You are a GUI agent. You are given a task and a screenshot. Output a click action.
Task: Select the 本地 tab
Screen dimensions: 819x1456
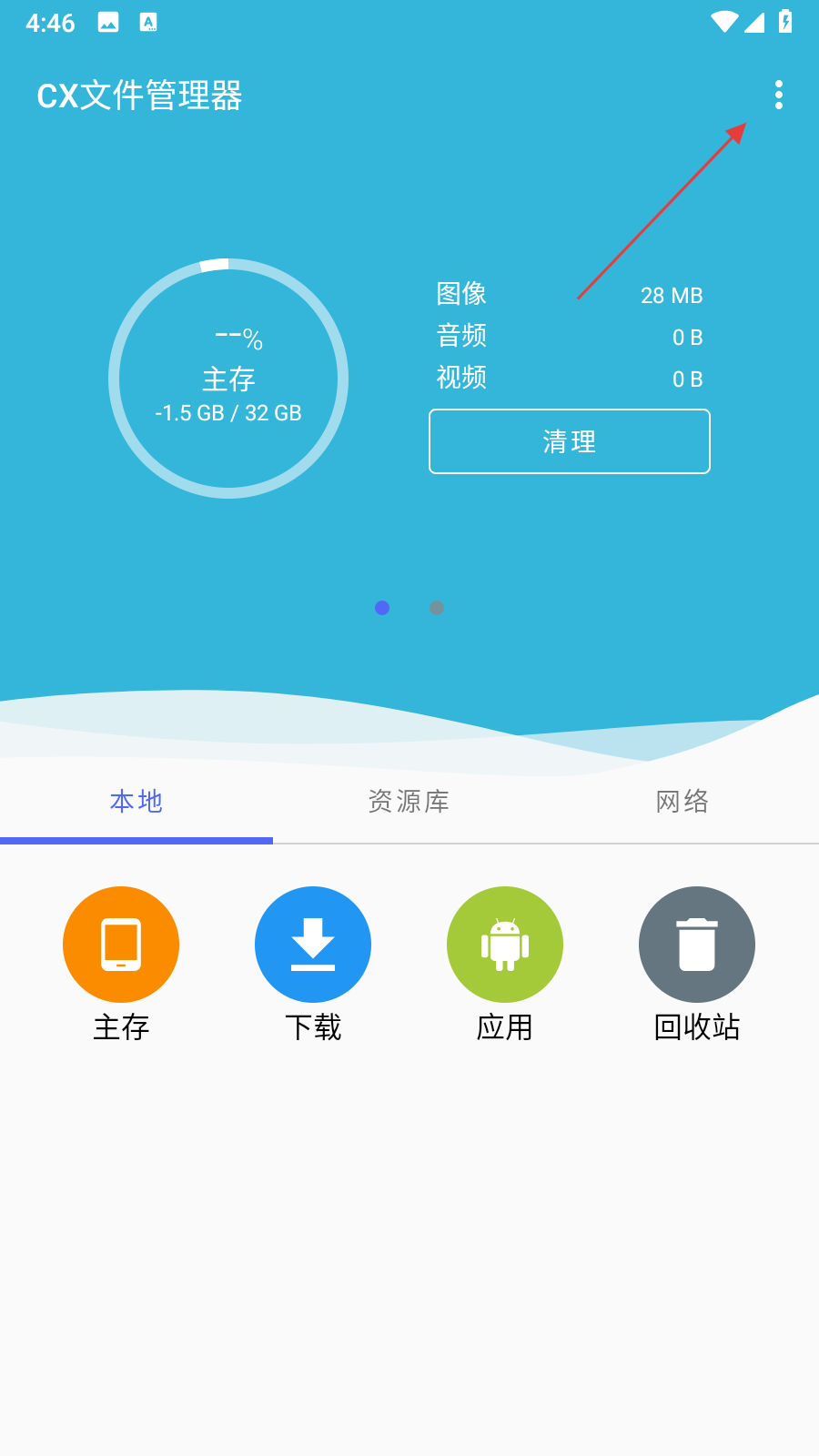(136, 802)
